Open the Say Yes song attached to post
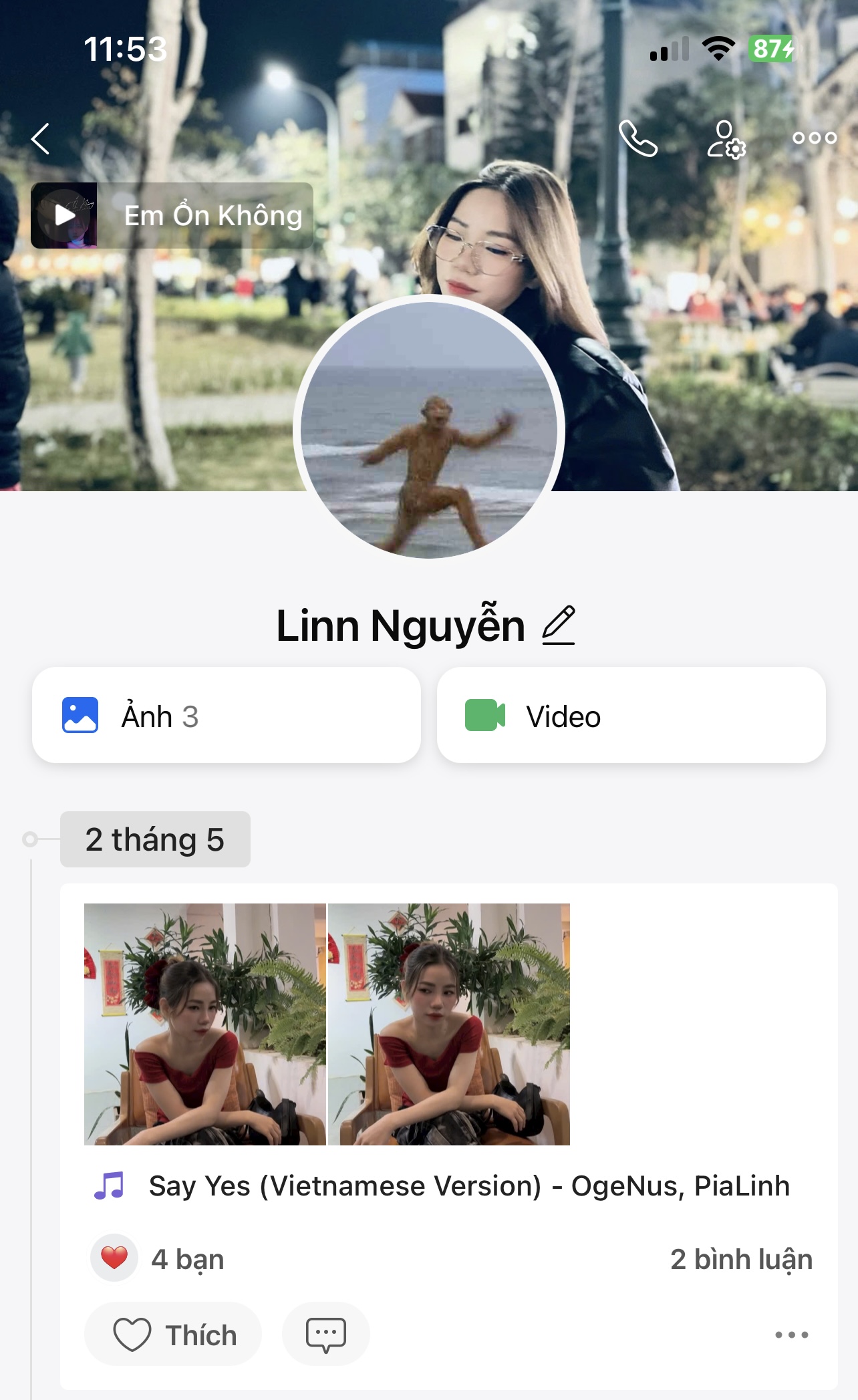 (468, 1186)
